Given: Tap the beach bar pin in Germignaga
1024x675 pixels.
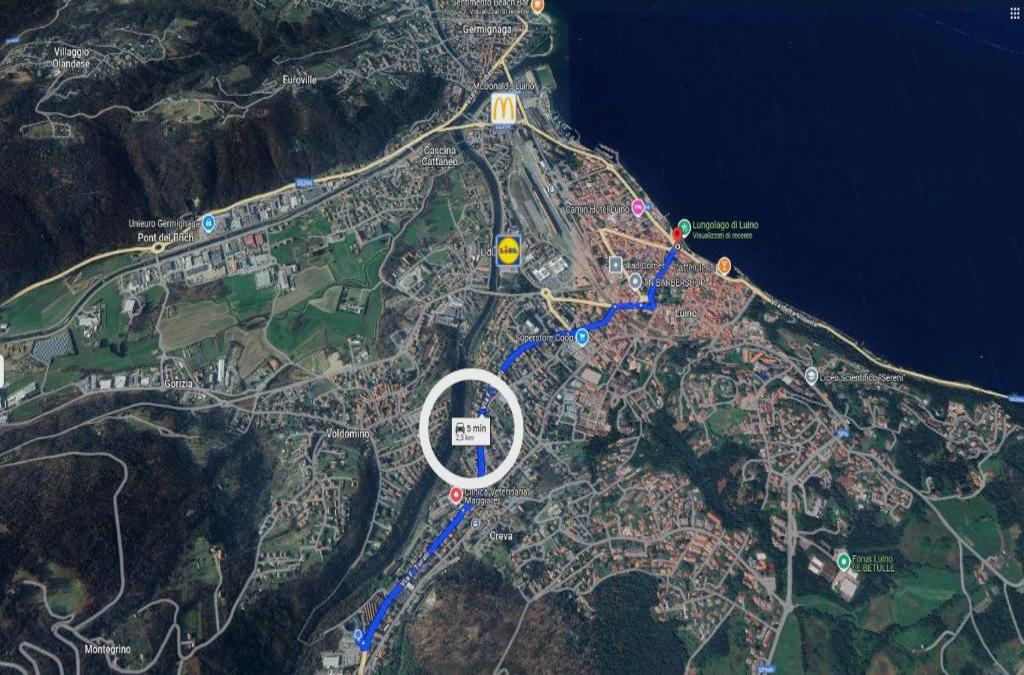Looking at the screenshot, I should tap(537, 5).
